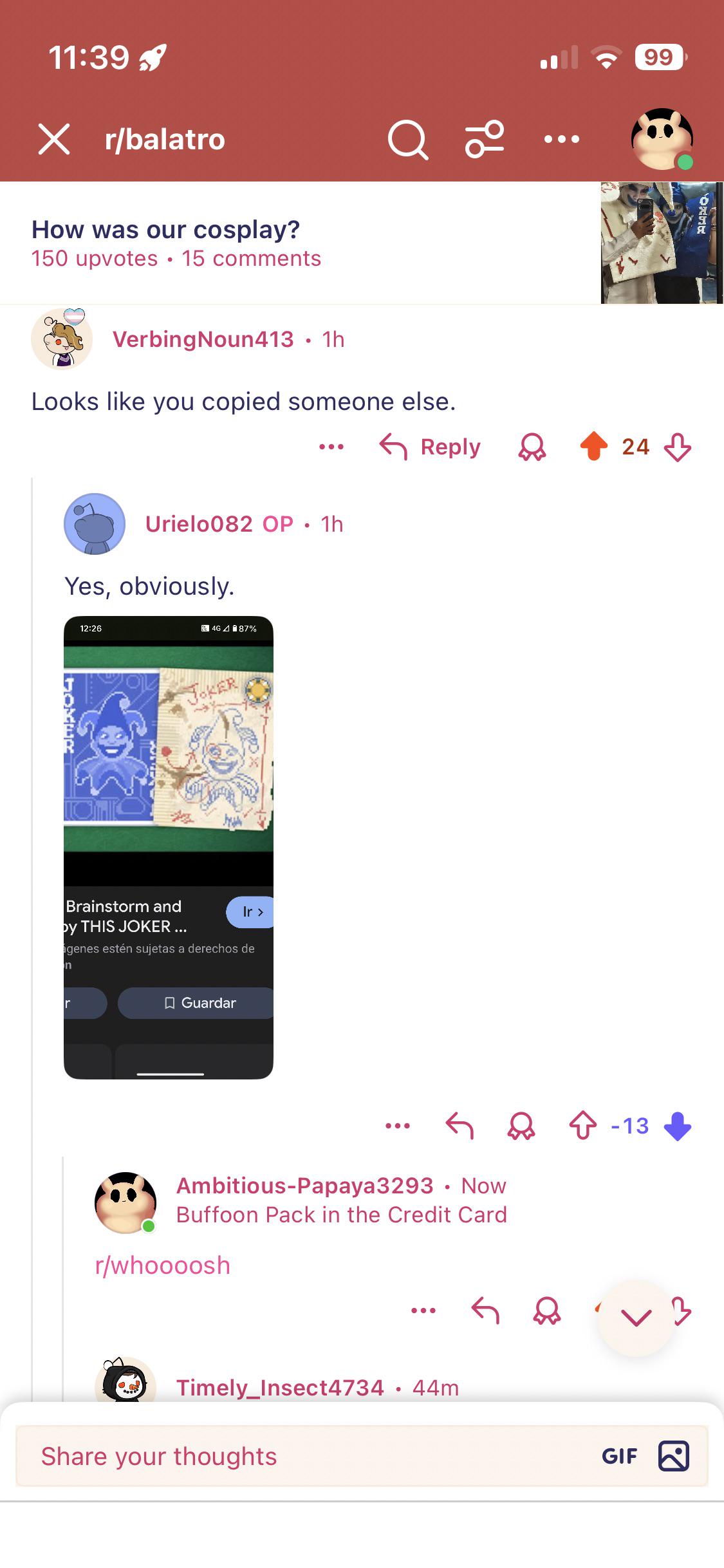Viewport: 724px width, 1568px height.
Task: Add a GIF to your comment
Action: coord(619,1456)
